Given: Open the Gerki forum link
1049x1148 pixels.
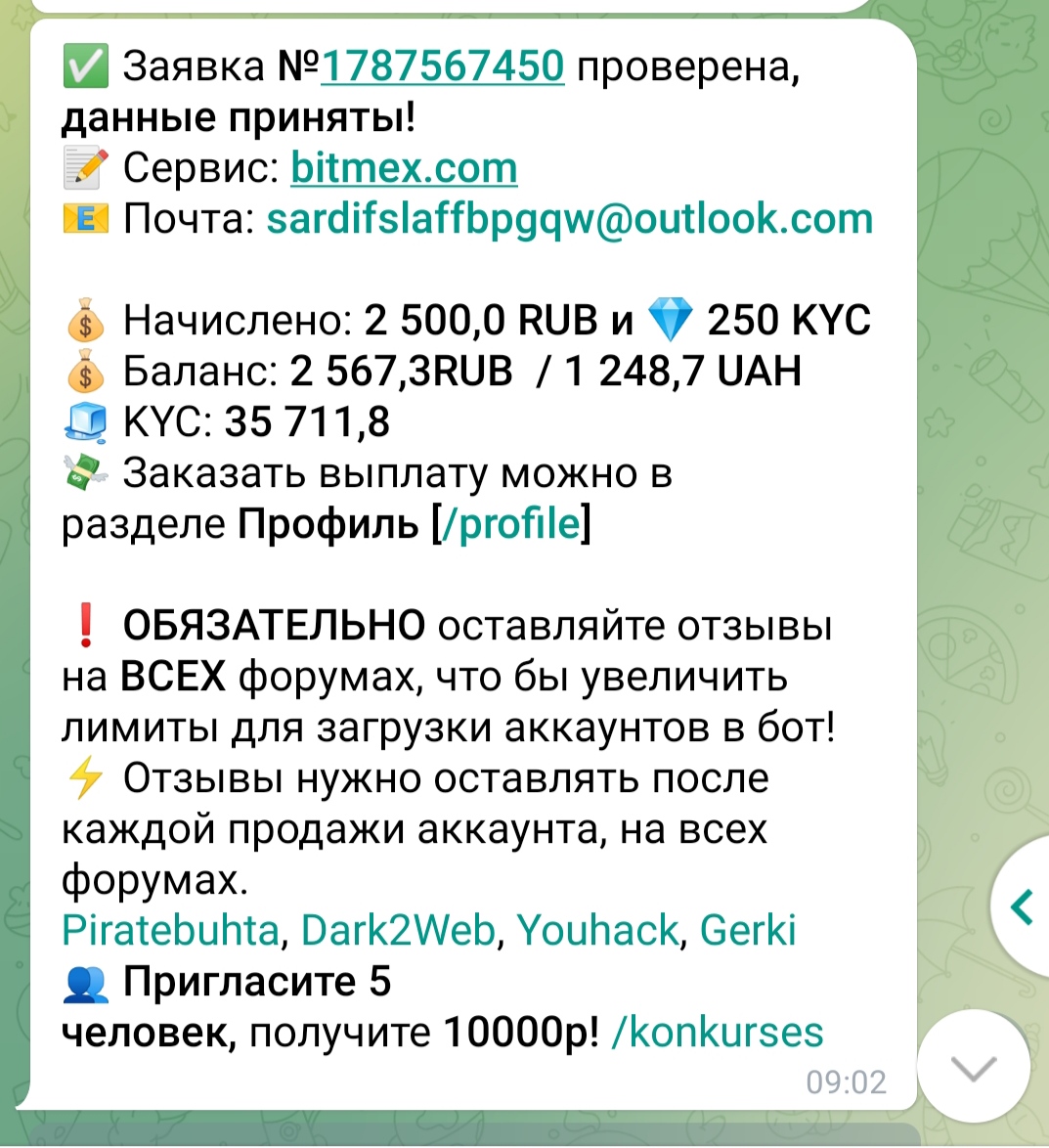Looking at the screenshot, I should 748,930.
